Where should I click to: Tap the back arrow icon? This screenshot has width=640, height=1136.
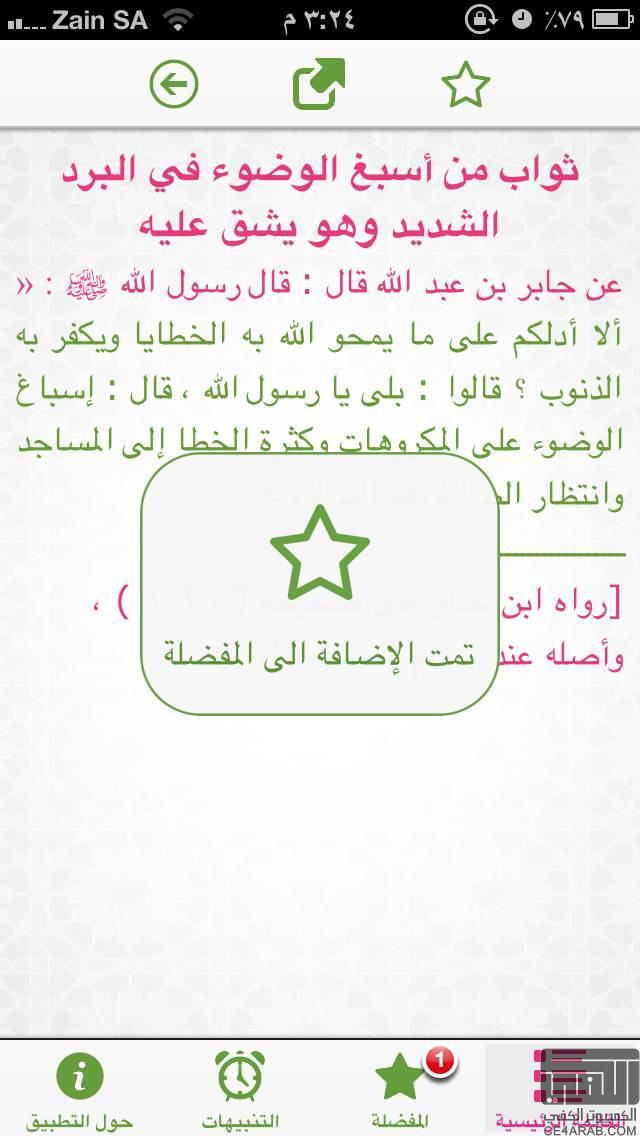174,85
